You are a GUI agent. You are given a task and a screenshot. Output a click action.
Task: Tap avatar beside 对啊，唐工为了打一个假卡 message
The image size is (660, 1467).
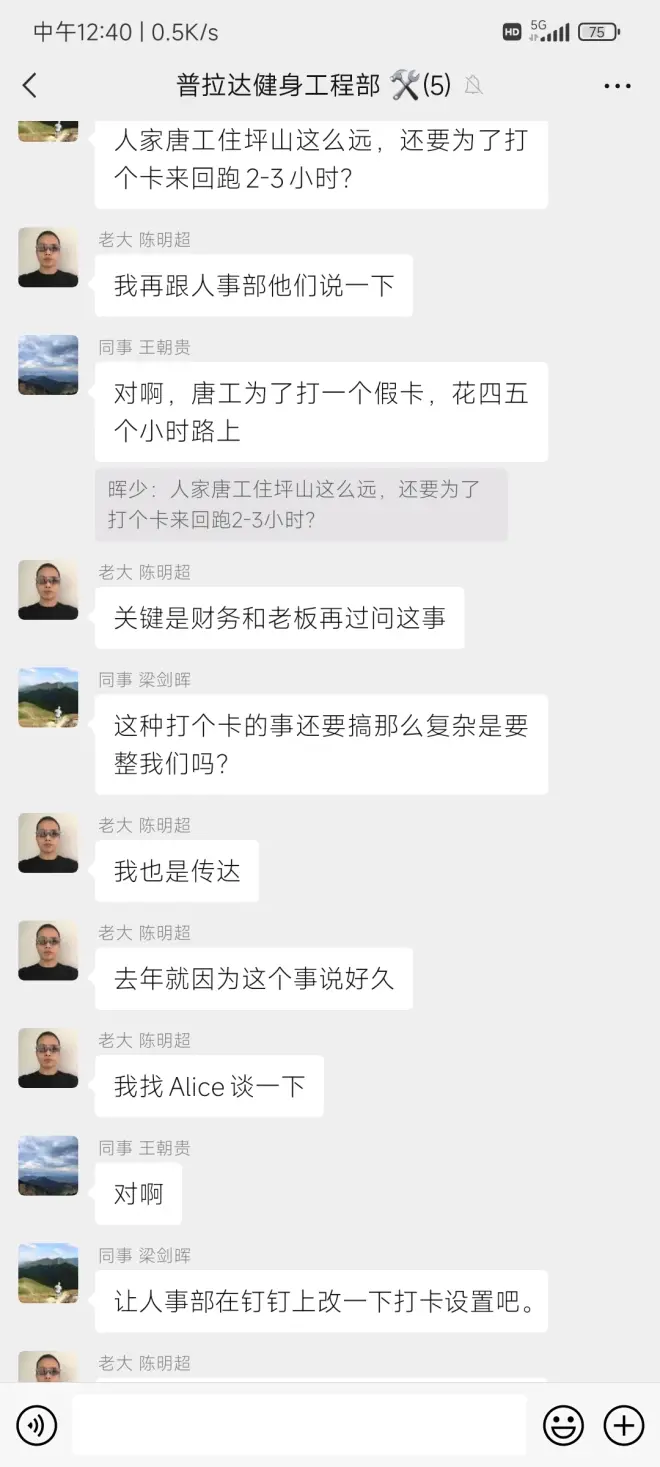[x=48, y=365]
